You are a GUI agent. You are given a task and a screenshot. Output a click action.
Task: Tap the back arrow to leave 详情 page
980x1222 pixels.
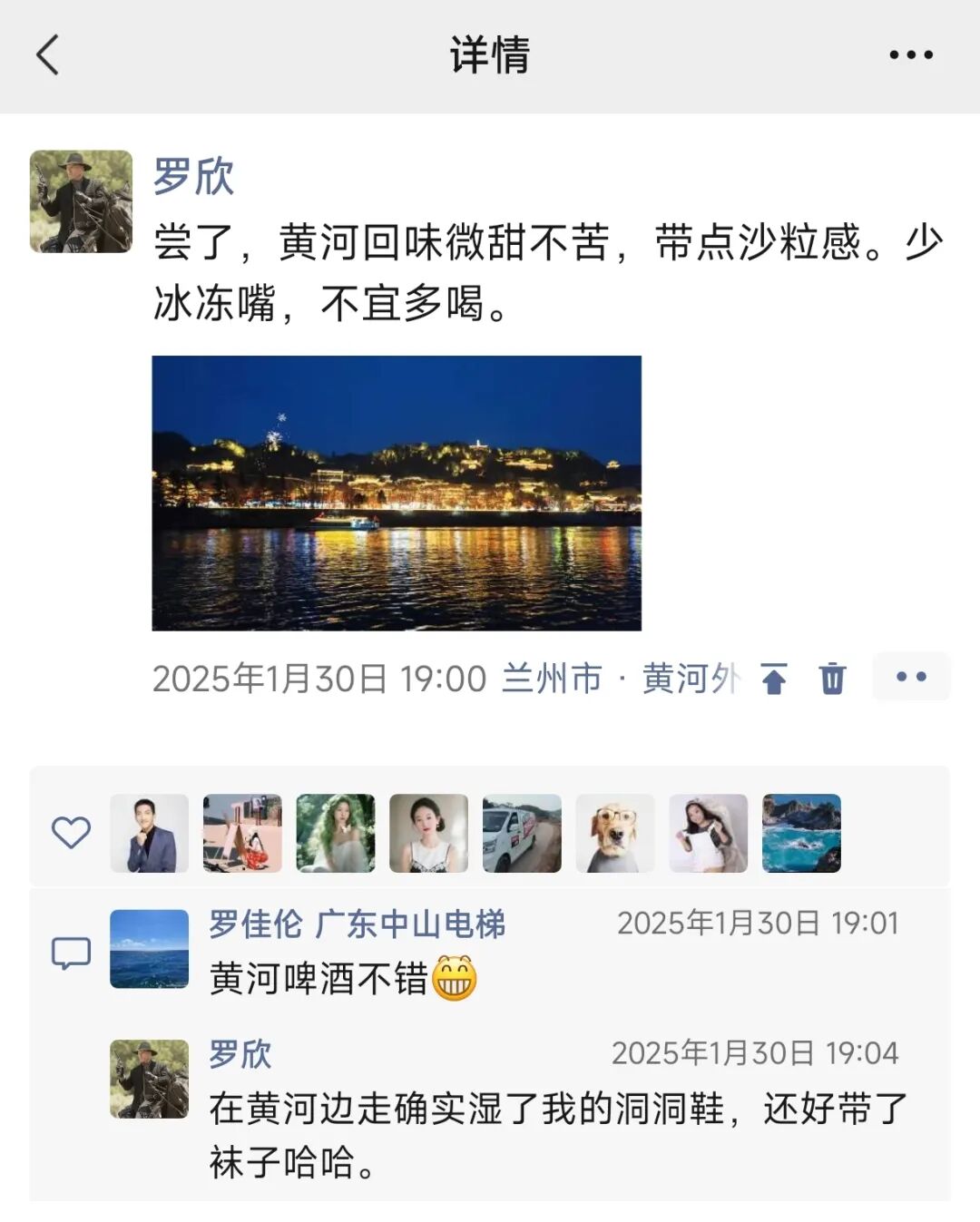tap(47, 56)
